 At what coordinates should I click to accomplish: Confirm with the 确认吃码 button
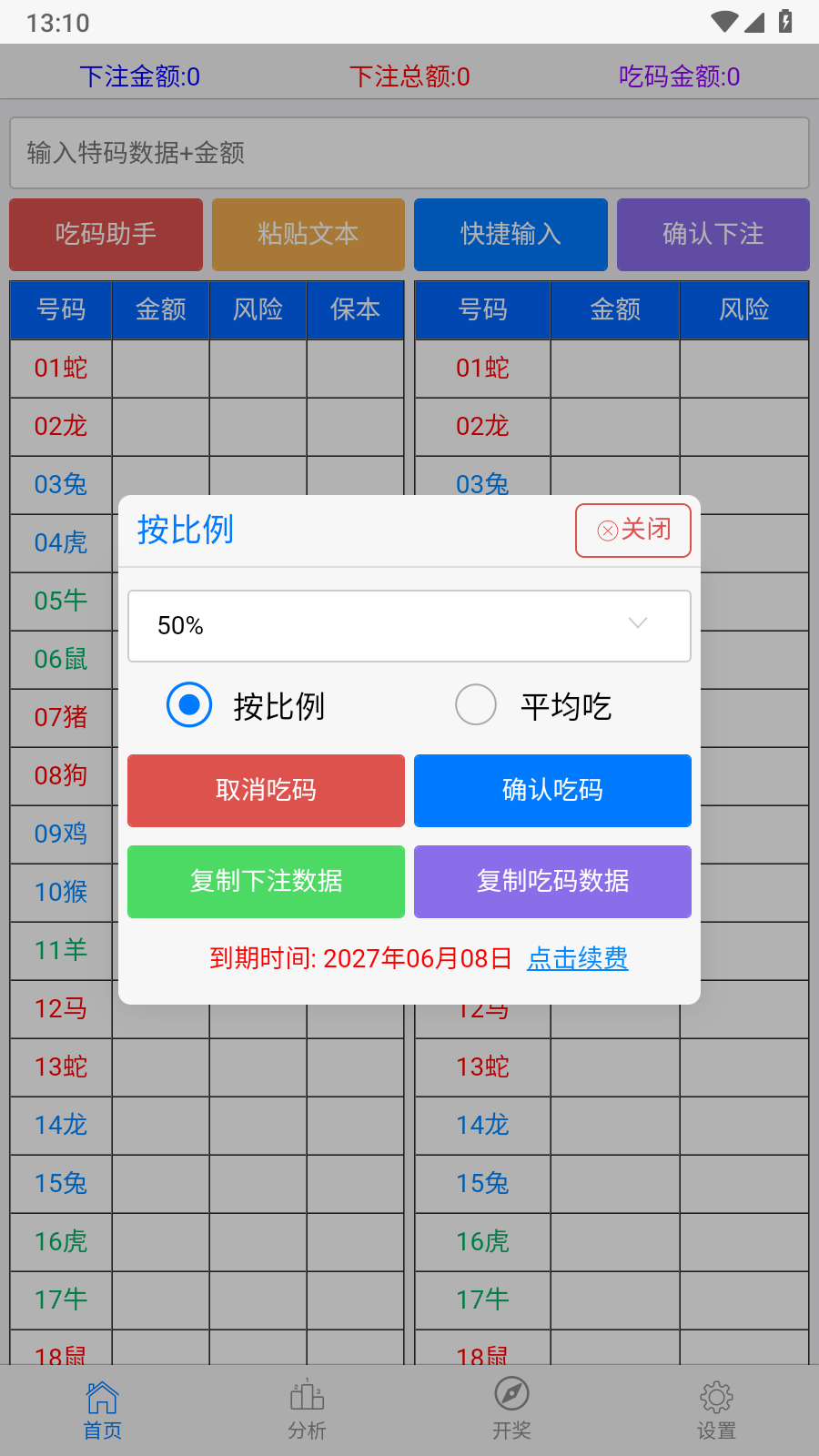coord(552,791)
